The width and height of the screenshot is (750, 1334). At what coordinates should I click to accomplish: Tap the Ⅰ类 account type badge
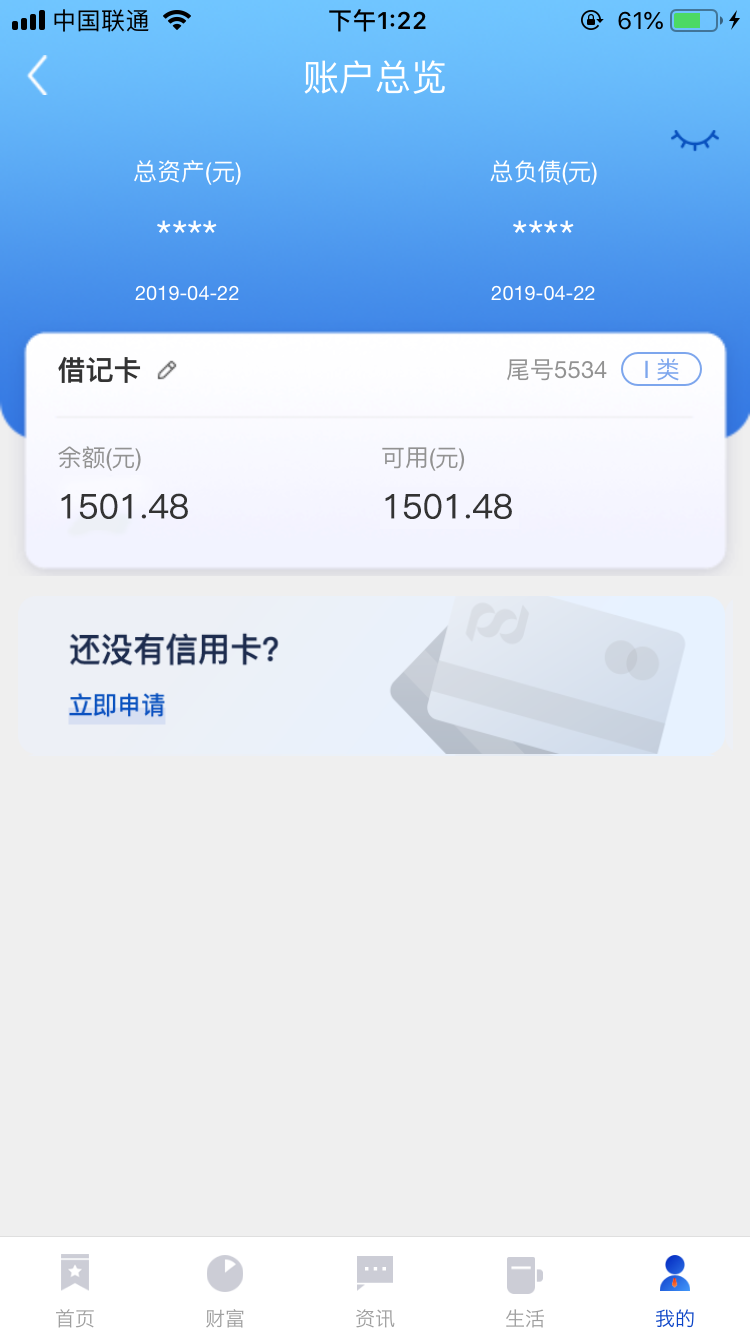661,370
